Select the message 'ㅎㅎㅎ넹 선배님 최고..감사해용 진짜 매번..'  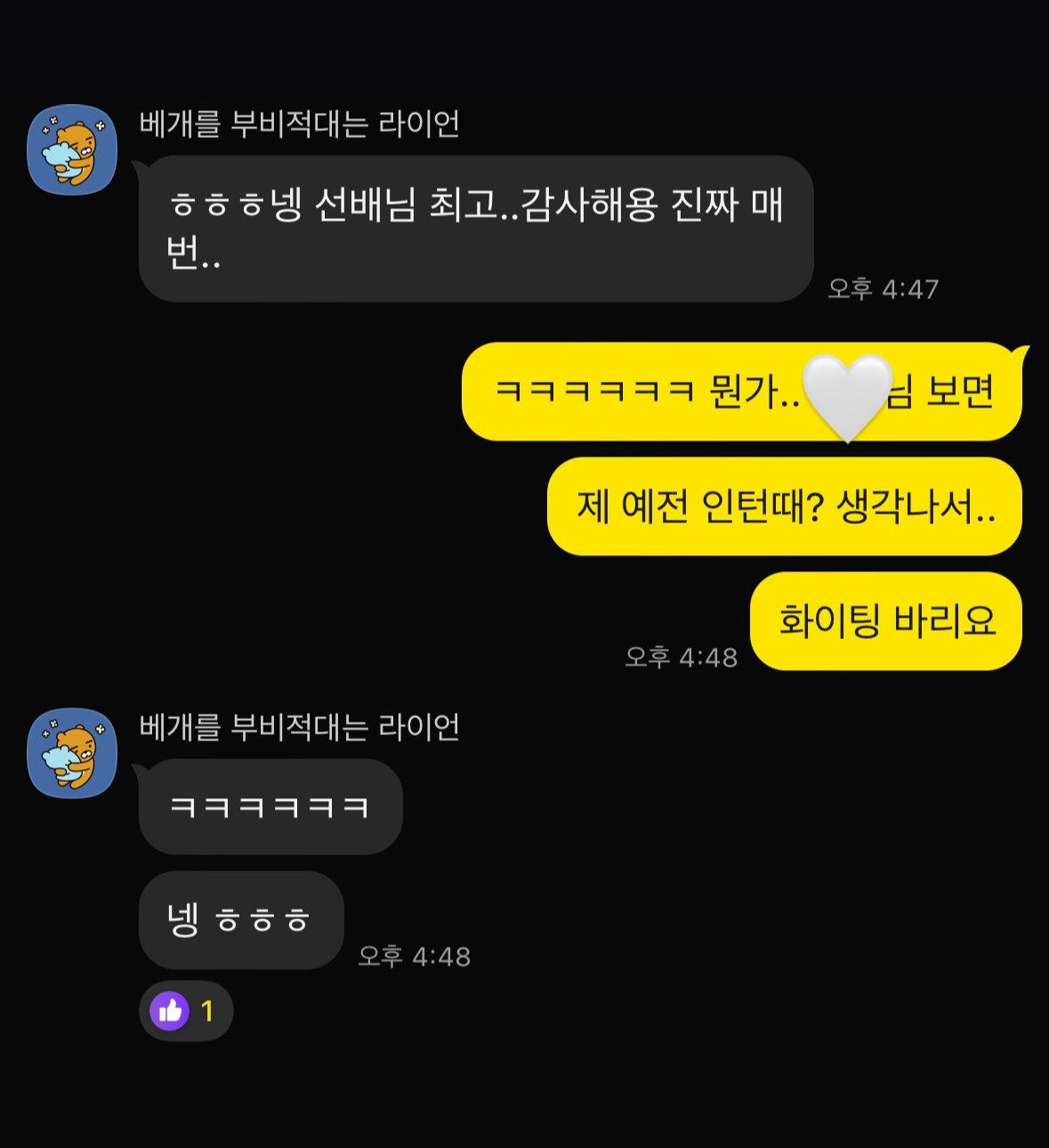tap(472, 228)
